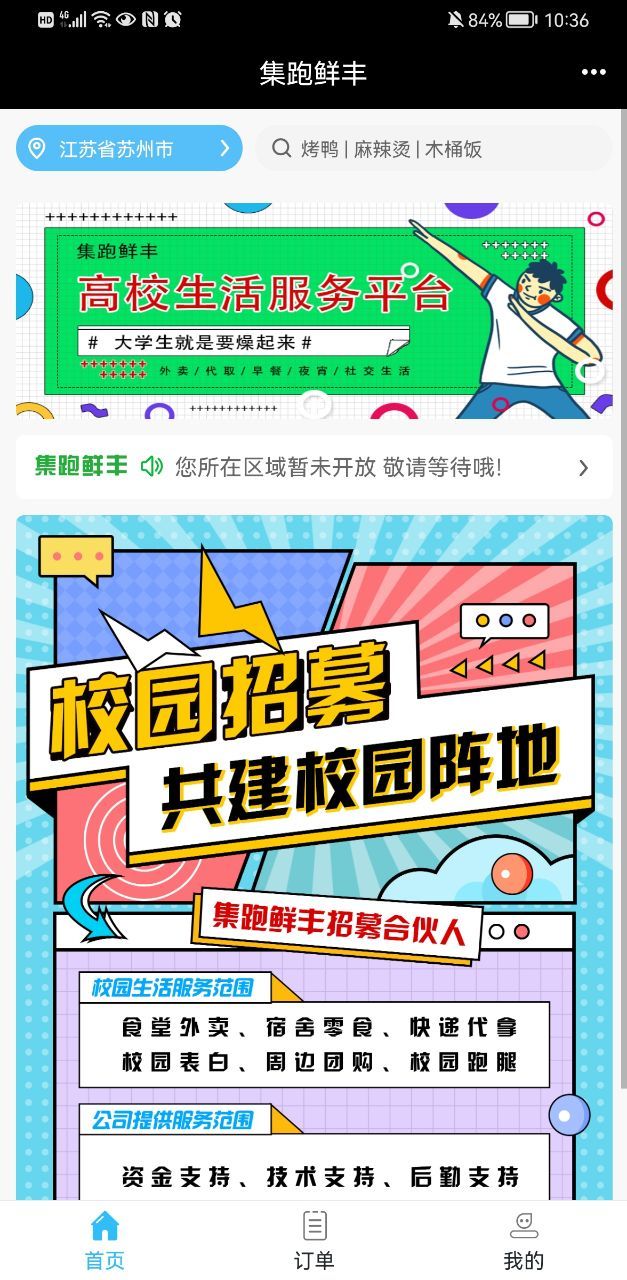Image resolution: width=627 pixels, height=1280 pixels.
Task: Open the 校园招募 recruitment poster
Action: click(x=314, y=800)
